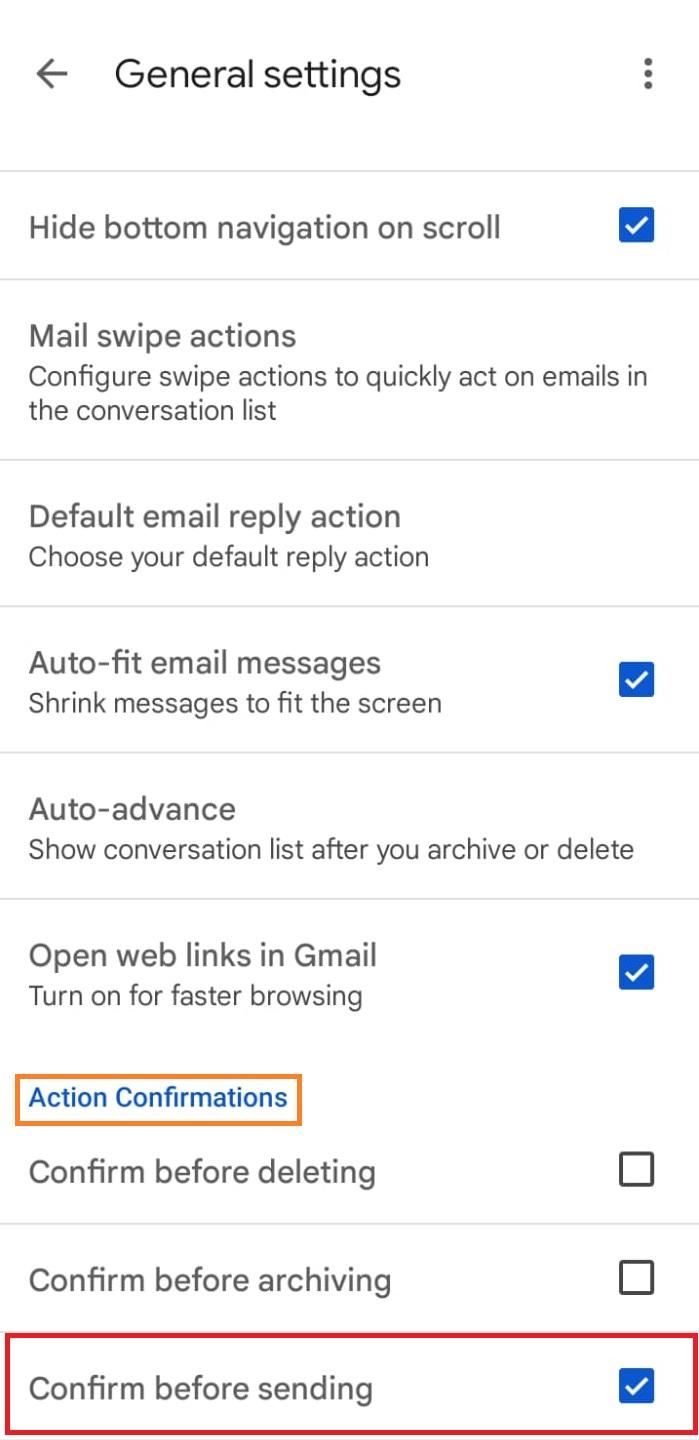Go back from General settings
This screenshot has width=699, height=1440.
[51, 74]
